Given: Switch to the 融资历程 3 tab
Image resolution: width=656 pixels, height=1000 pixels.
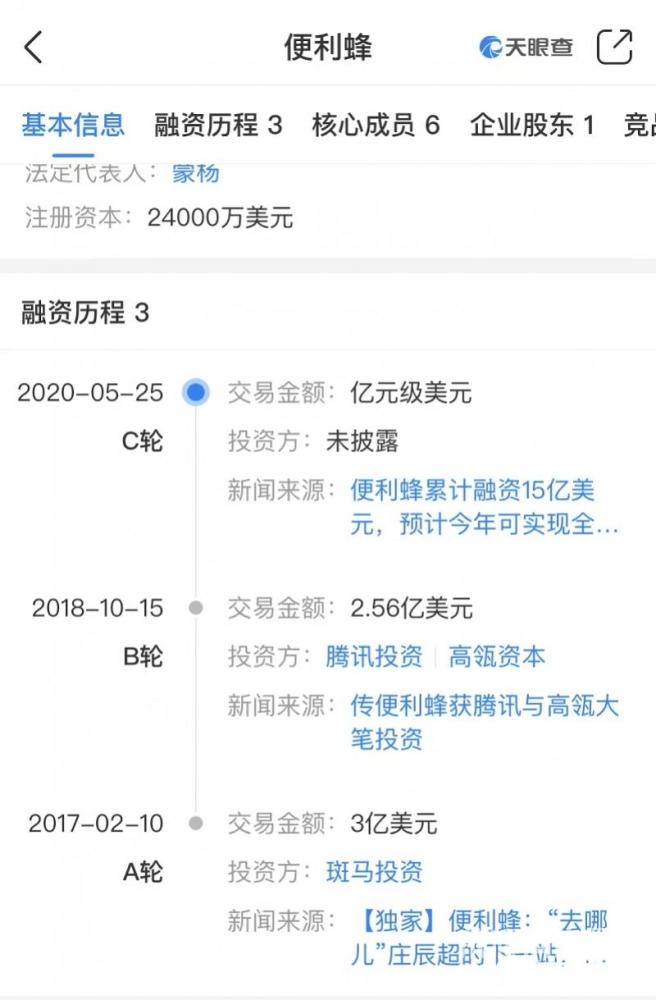Looking at the screenshot, I should [218, 125].
